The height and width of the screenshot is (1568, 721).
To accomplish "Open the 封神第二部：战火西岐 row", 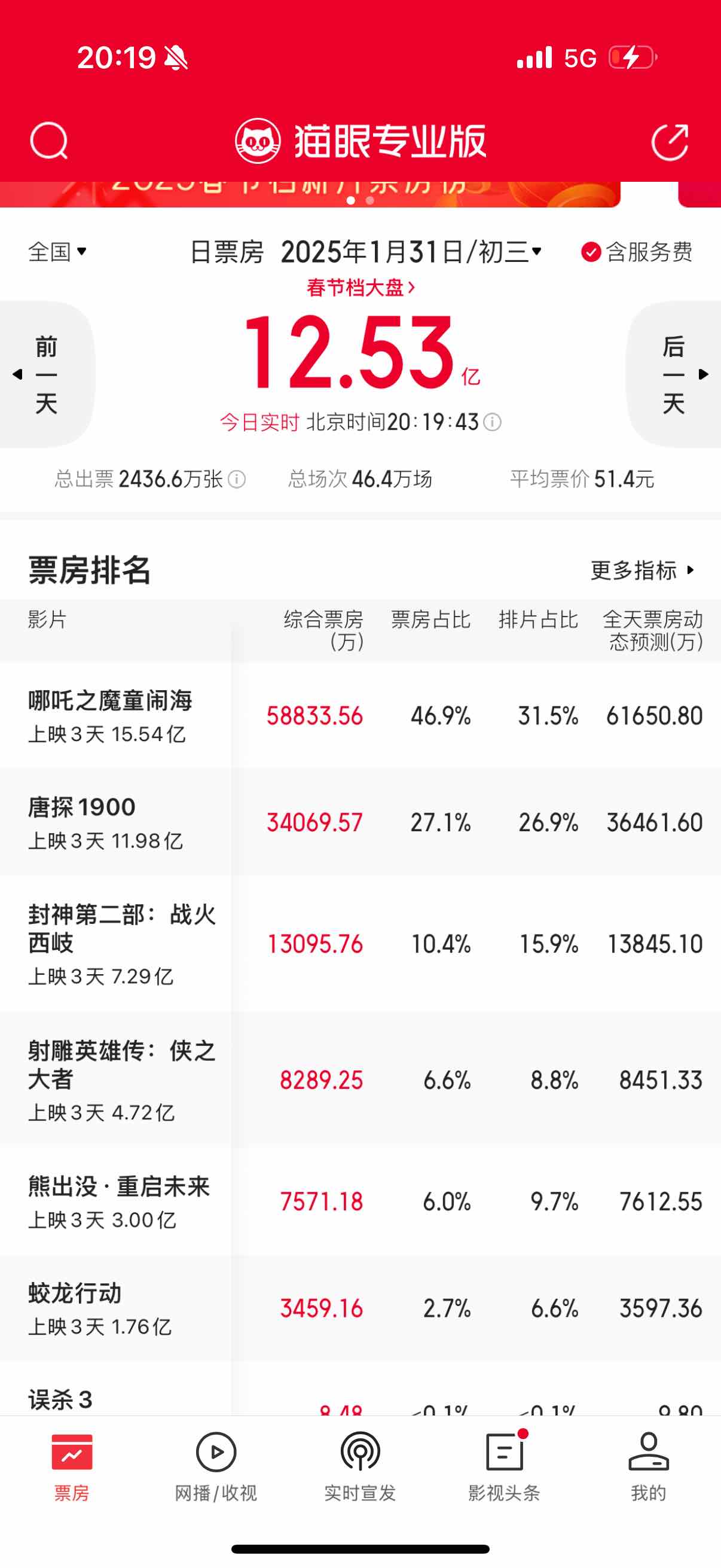I will pos(360,944).
